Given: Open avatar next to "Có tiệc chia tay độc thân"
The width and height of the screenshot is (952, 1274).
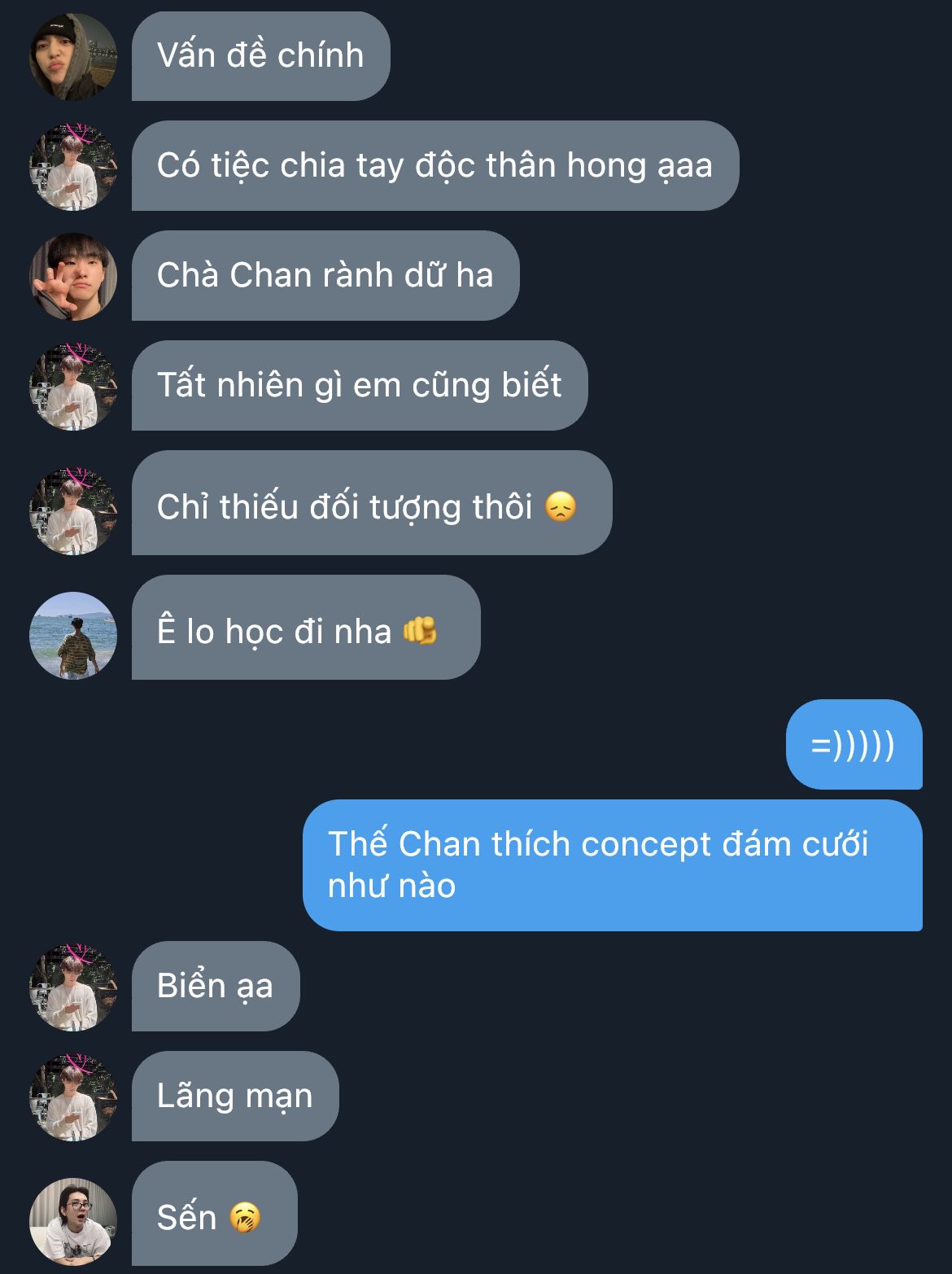Looking at the screenshot, I should [x=73, y=167].
